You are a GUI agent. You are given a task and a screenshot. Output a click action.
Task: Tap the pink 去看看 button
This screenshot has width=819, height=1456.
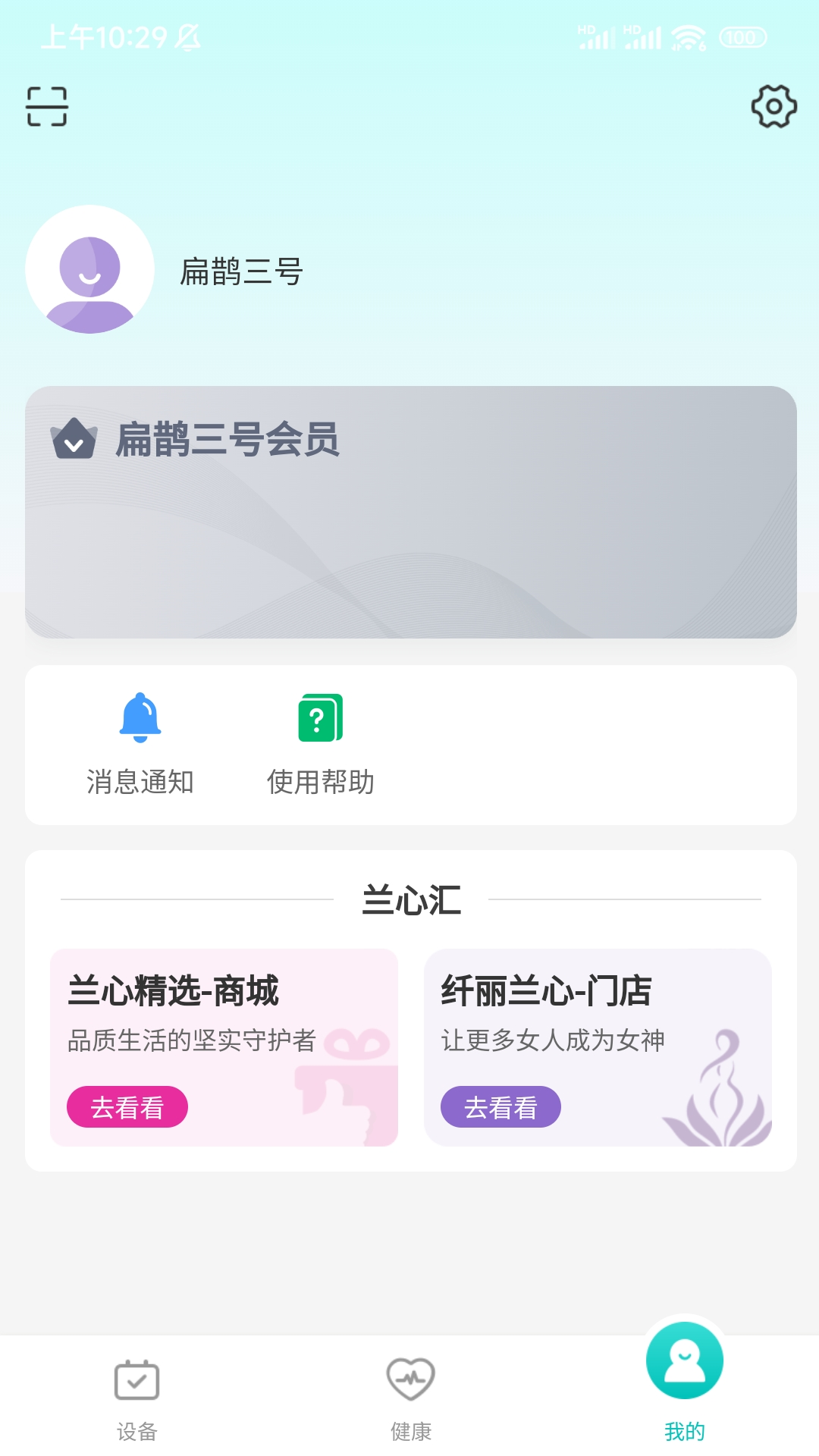127,1108
